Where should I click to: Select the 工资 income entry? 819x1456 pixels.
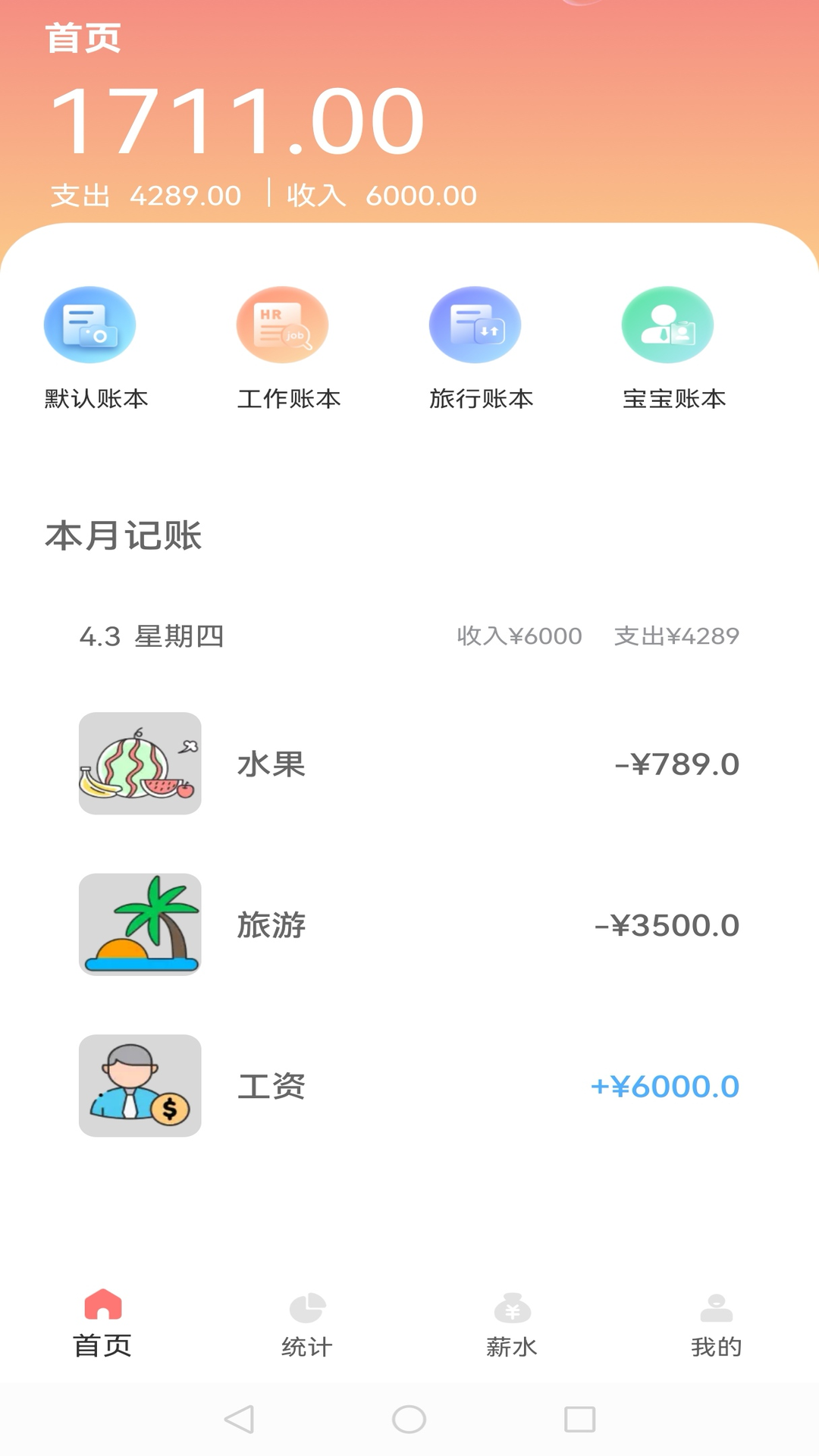click(409, 1086)
